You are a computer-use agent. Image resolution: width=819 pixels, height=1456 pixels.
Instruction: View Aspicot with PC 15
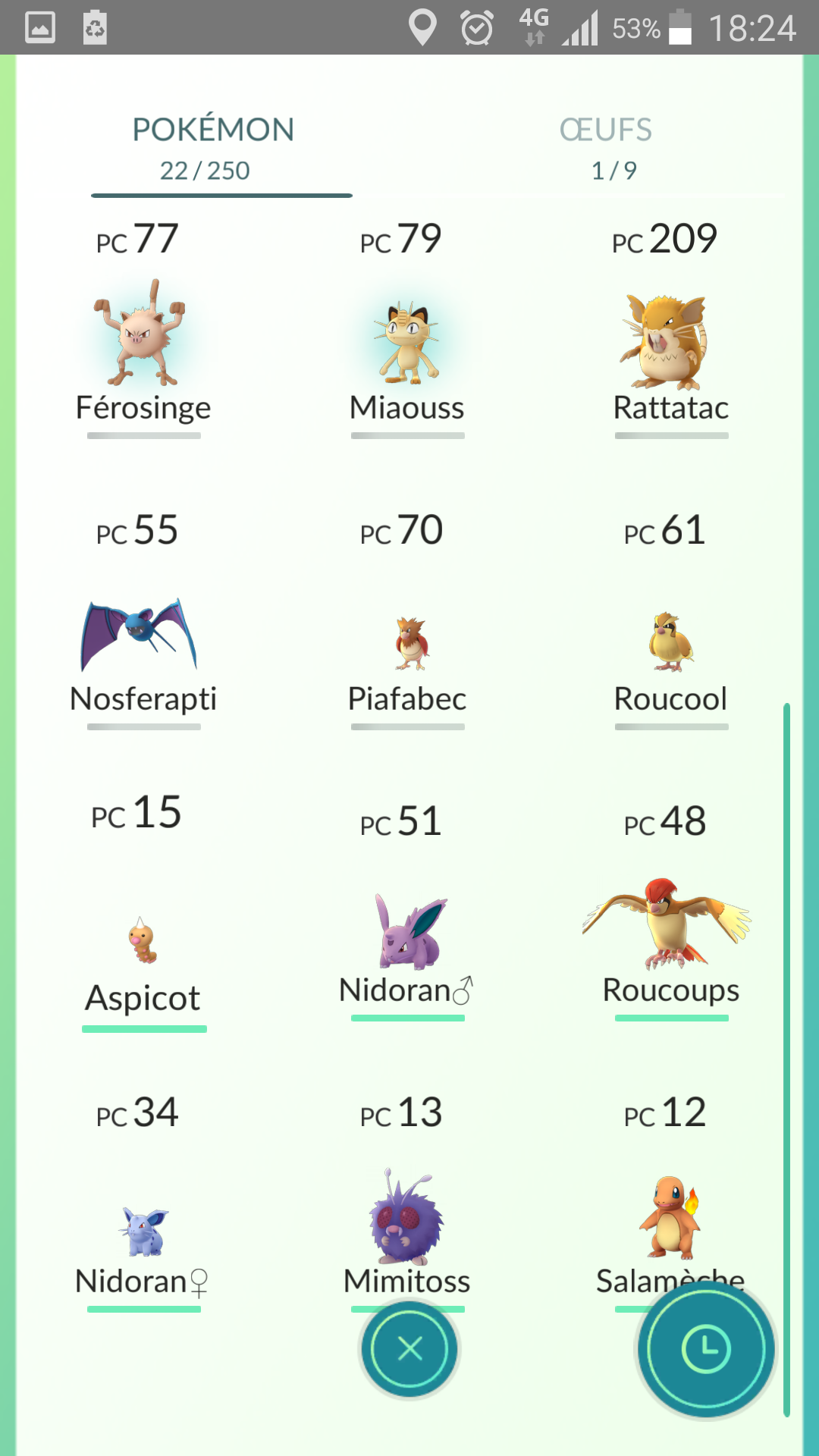click(x=142, y=940)
